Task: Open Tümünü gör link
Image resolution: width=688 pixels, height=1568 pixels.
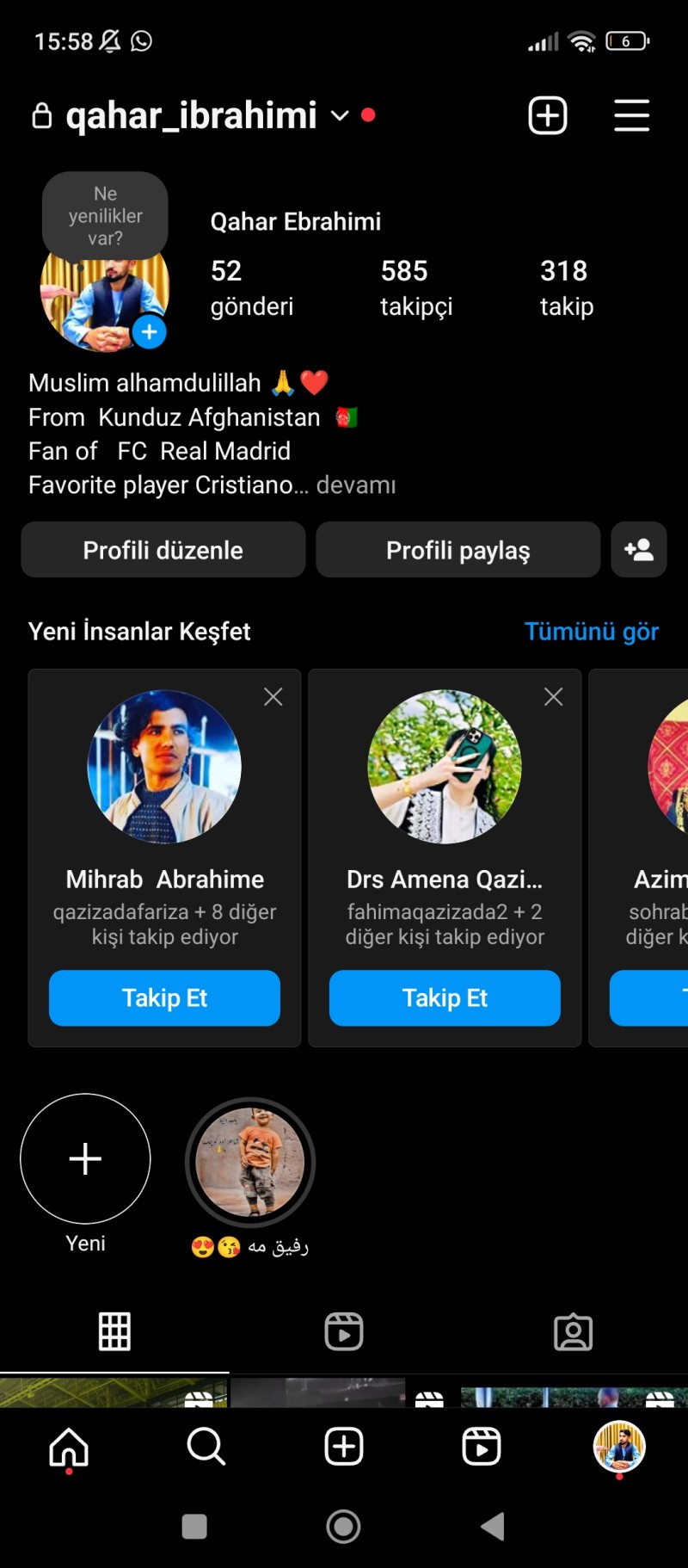Action: click(x=591, y=632)
